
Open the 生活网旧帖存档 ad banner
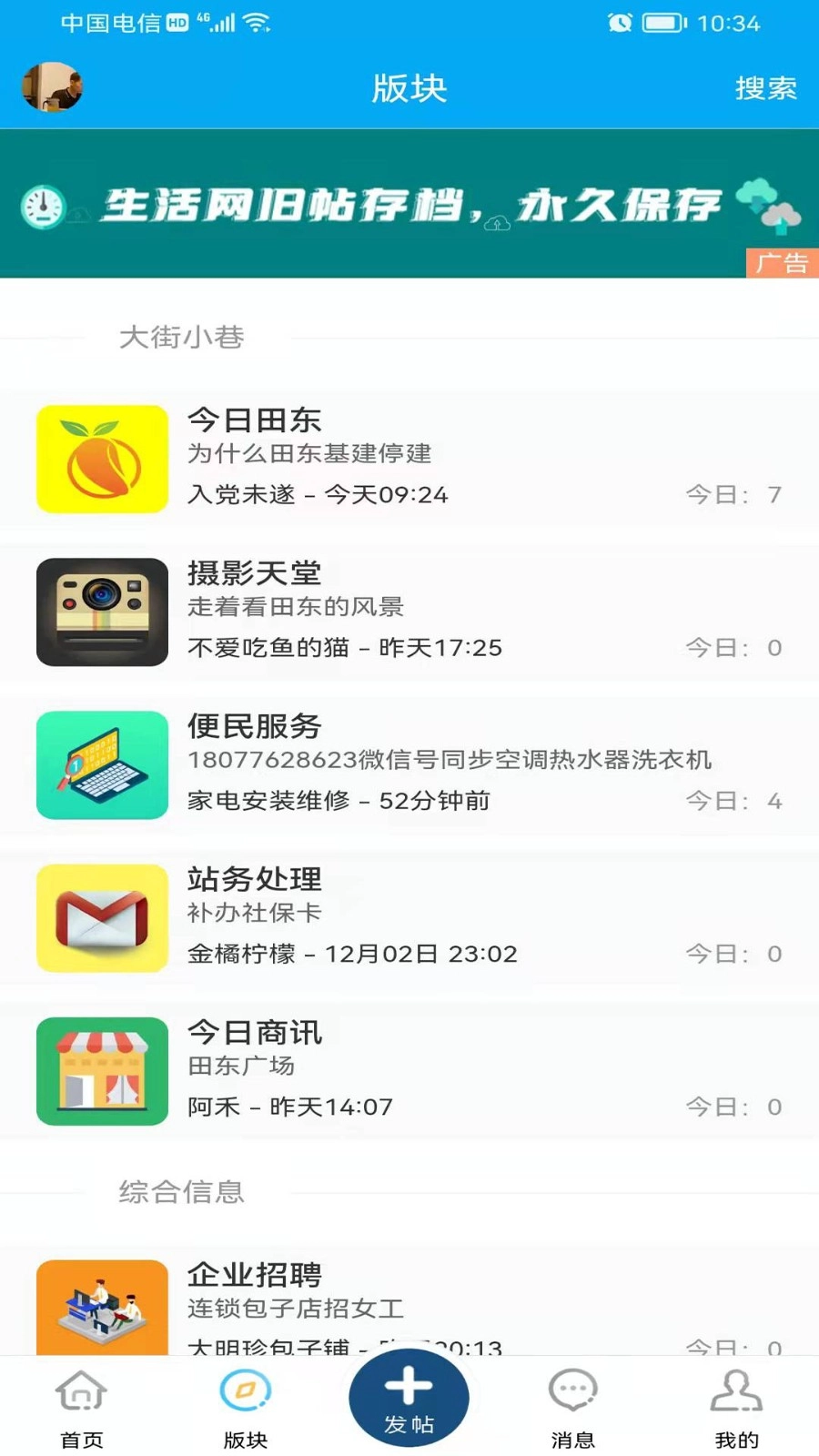[409, 204]
